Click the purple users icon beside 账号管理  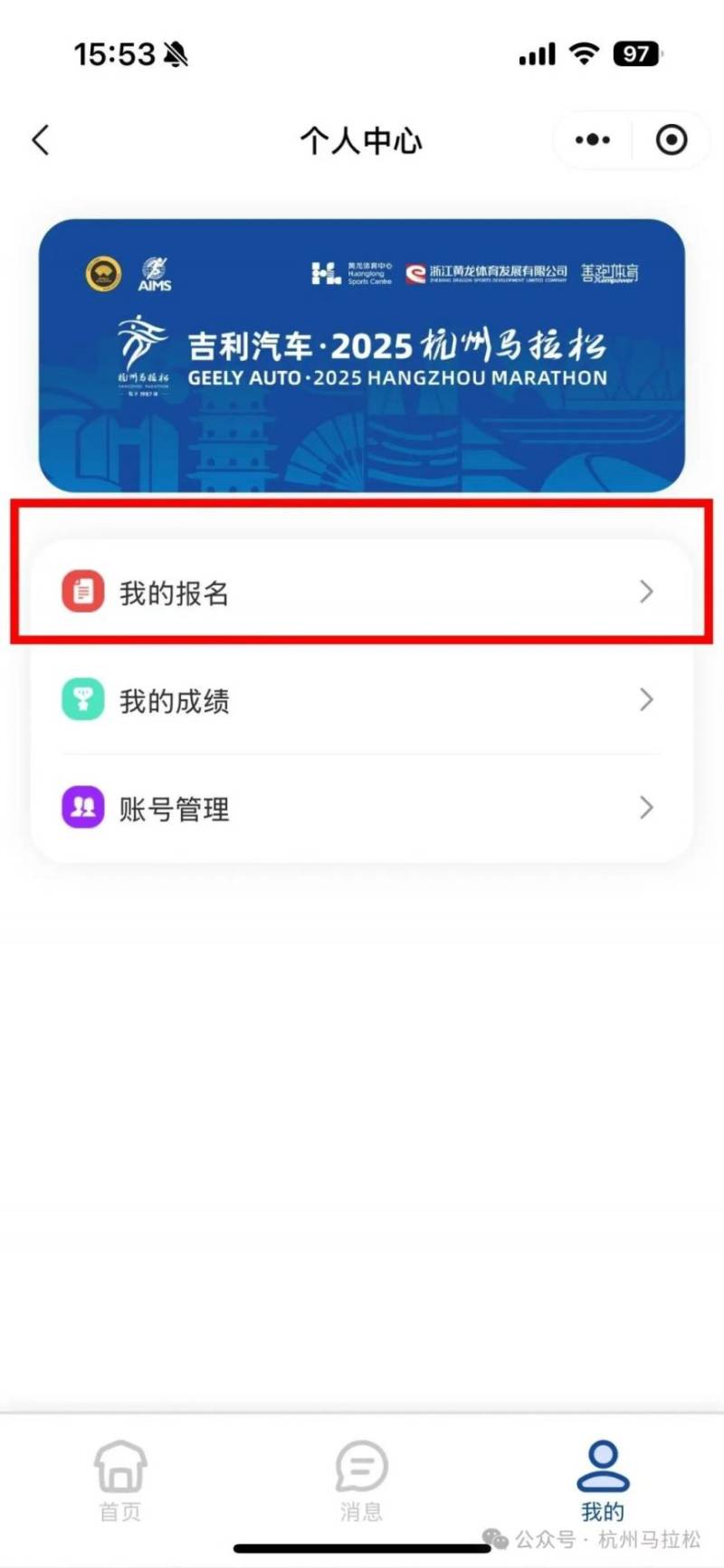tap(82, 807)
